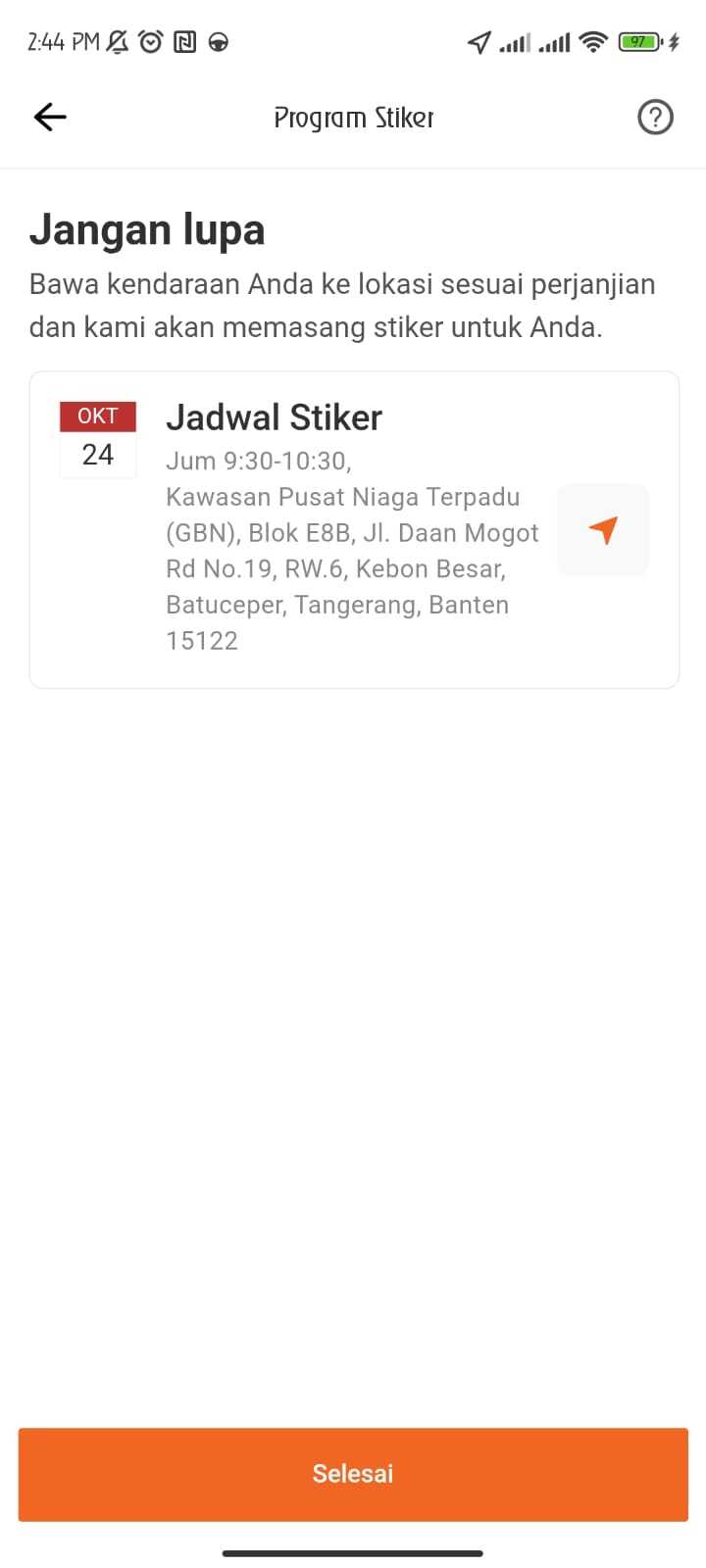Tap the location arrow in status bar
The height and width of the screenshot is (1568, 706).
click(479, 41)
